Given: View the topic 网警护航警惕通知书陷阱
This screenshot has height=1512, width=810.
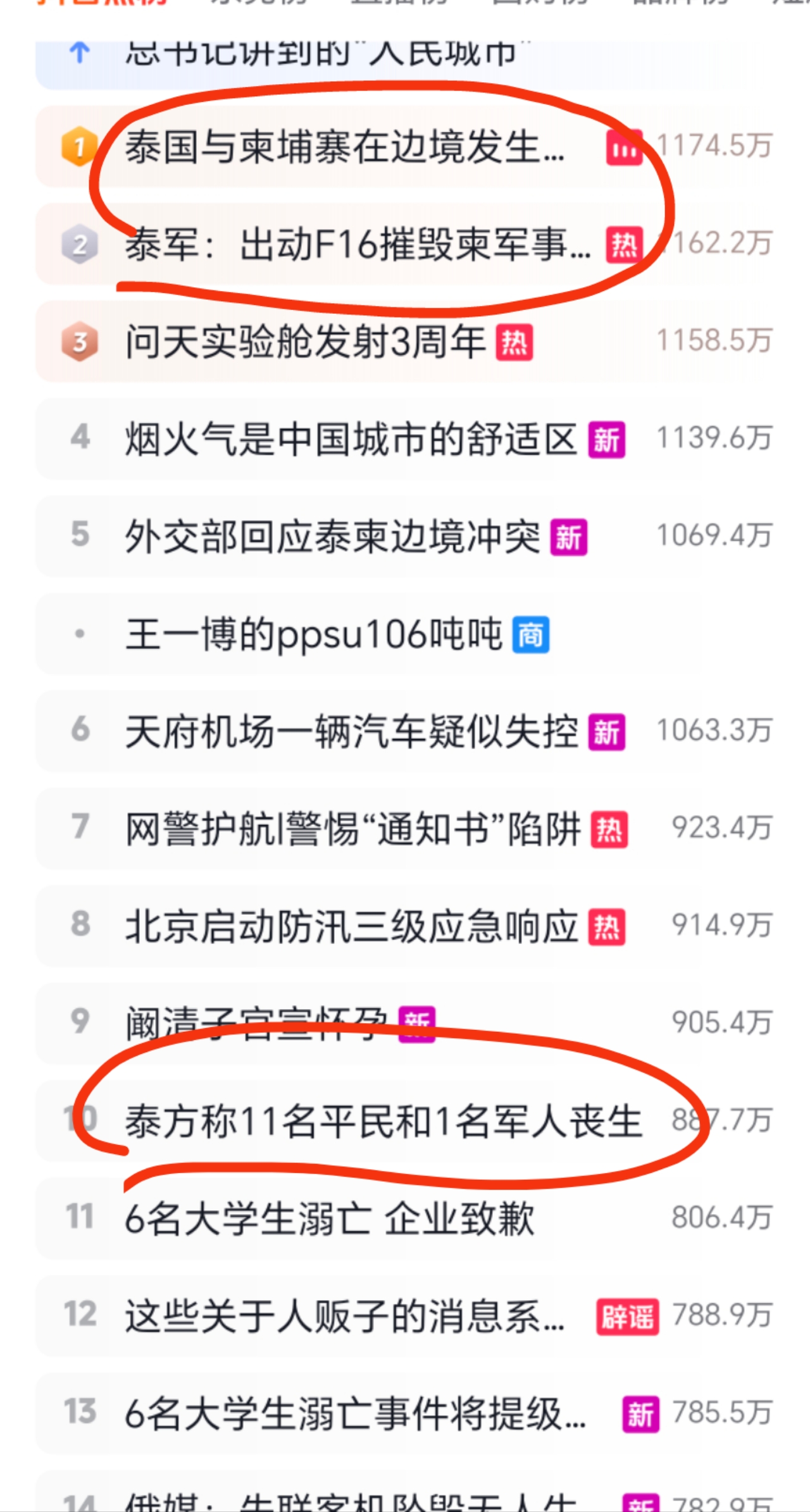Looking at the screenshot, I should pyautogui.click(x=352, y=829).
